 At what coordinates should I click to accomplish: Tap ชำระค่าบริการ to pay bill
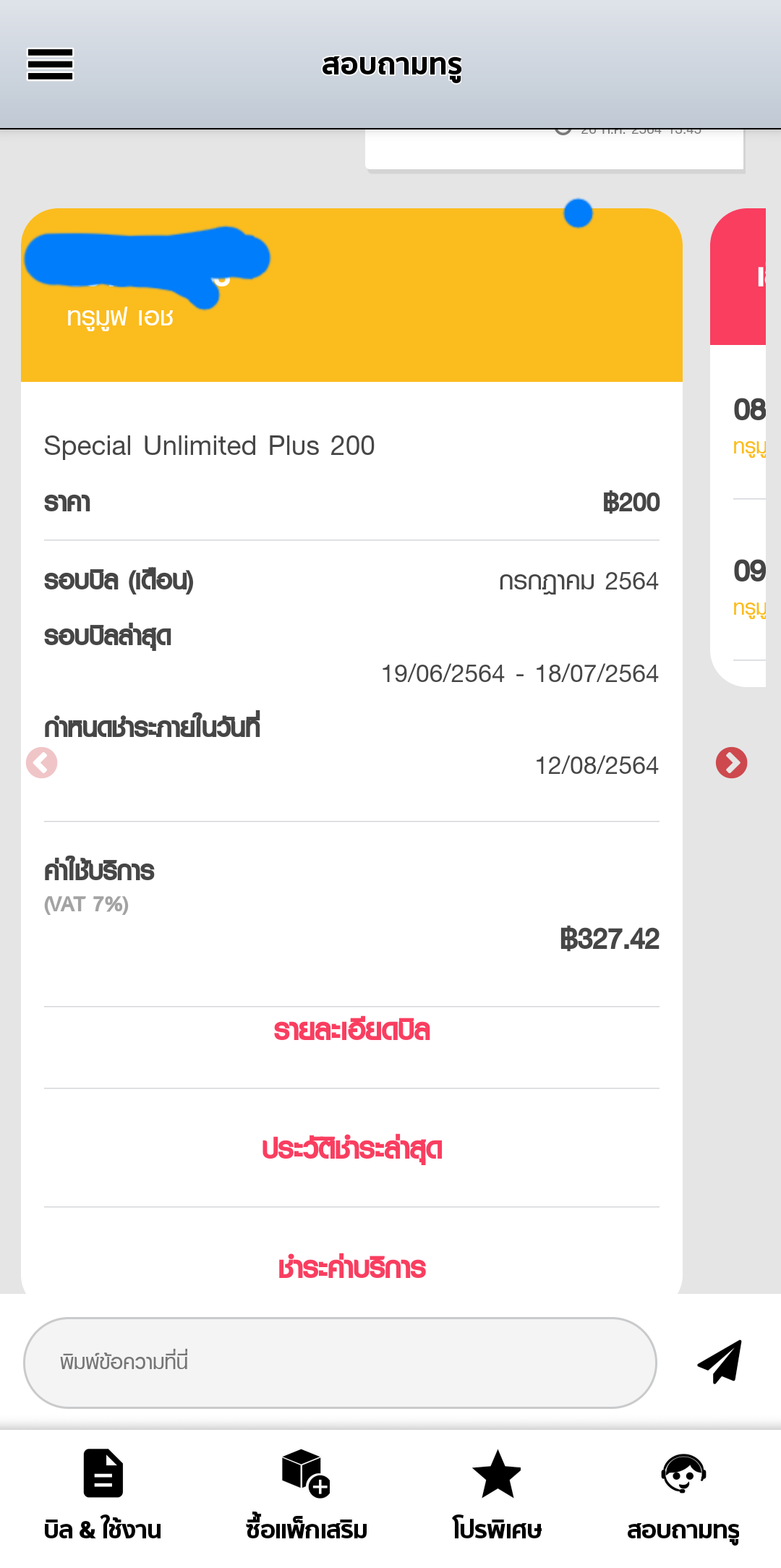point(351,1268)
